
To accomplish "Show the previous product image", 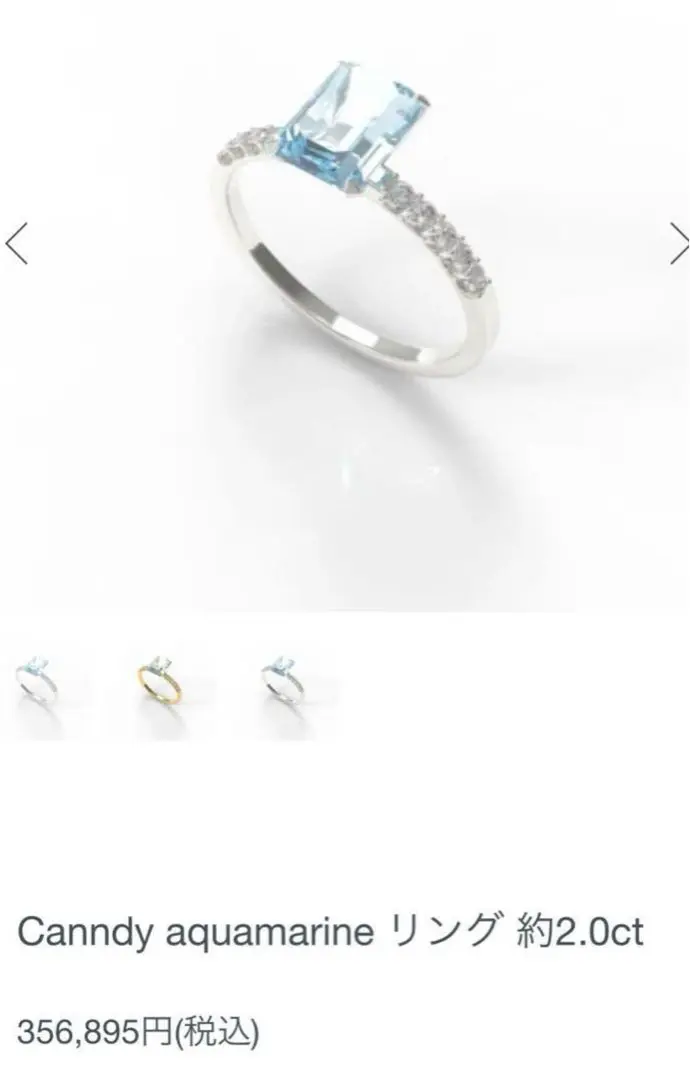I will tap(16, 243).
